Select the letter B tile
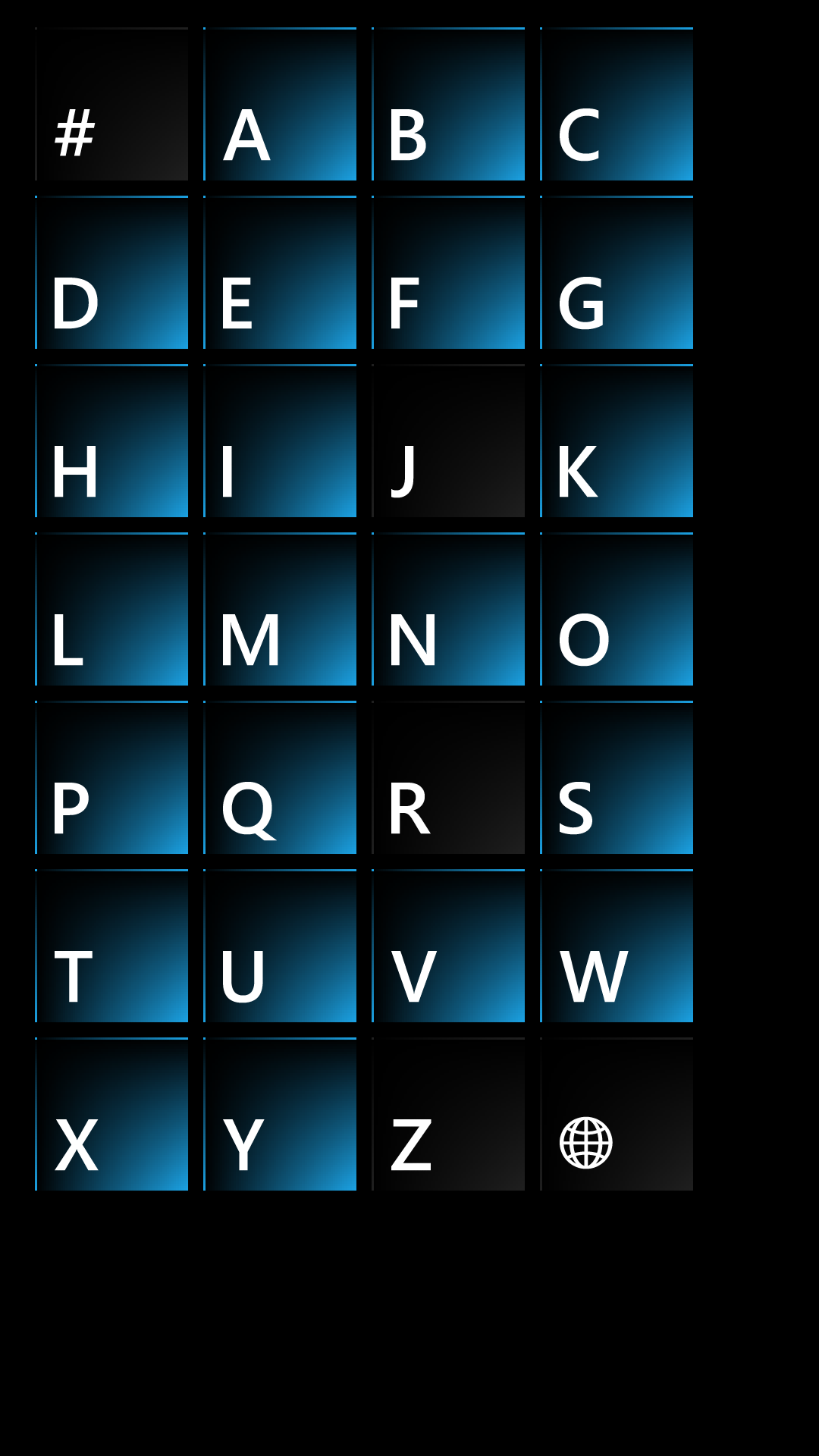The height and width of the screenshot is (1456, 819). [448, 104]
